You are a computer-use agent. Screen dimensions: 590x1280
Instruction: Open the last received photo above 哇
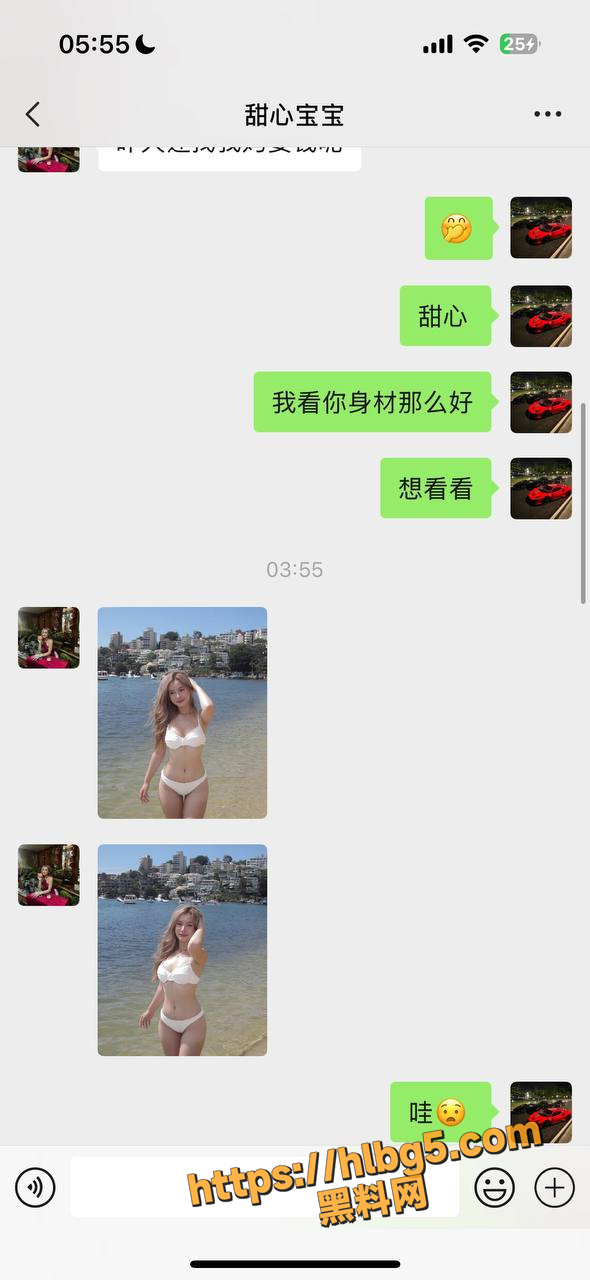pos(182,950)
